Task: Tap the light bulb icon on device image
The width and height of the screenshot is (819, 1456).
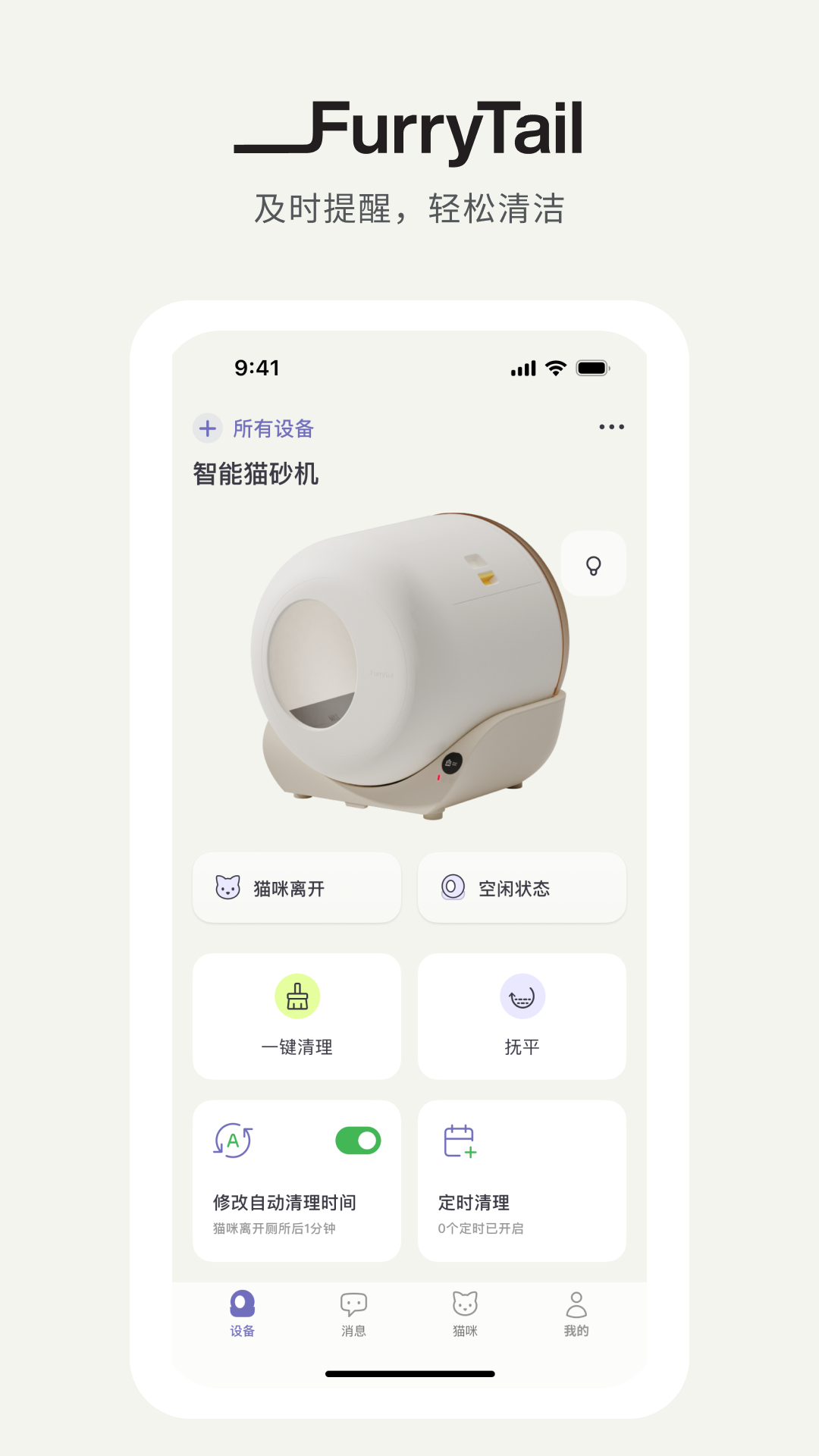Action: pos(594,563)
